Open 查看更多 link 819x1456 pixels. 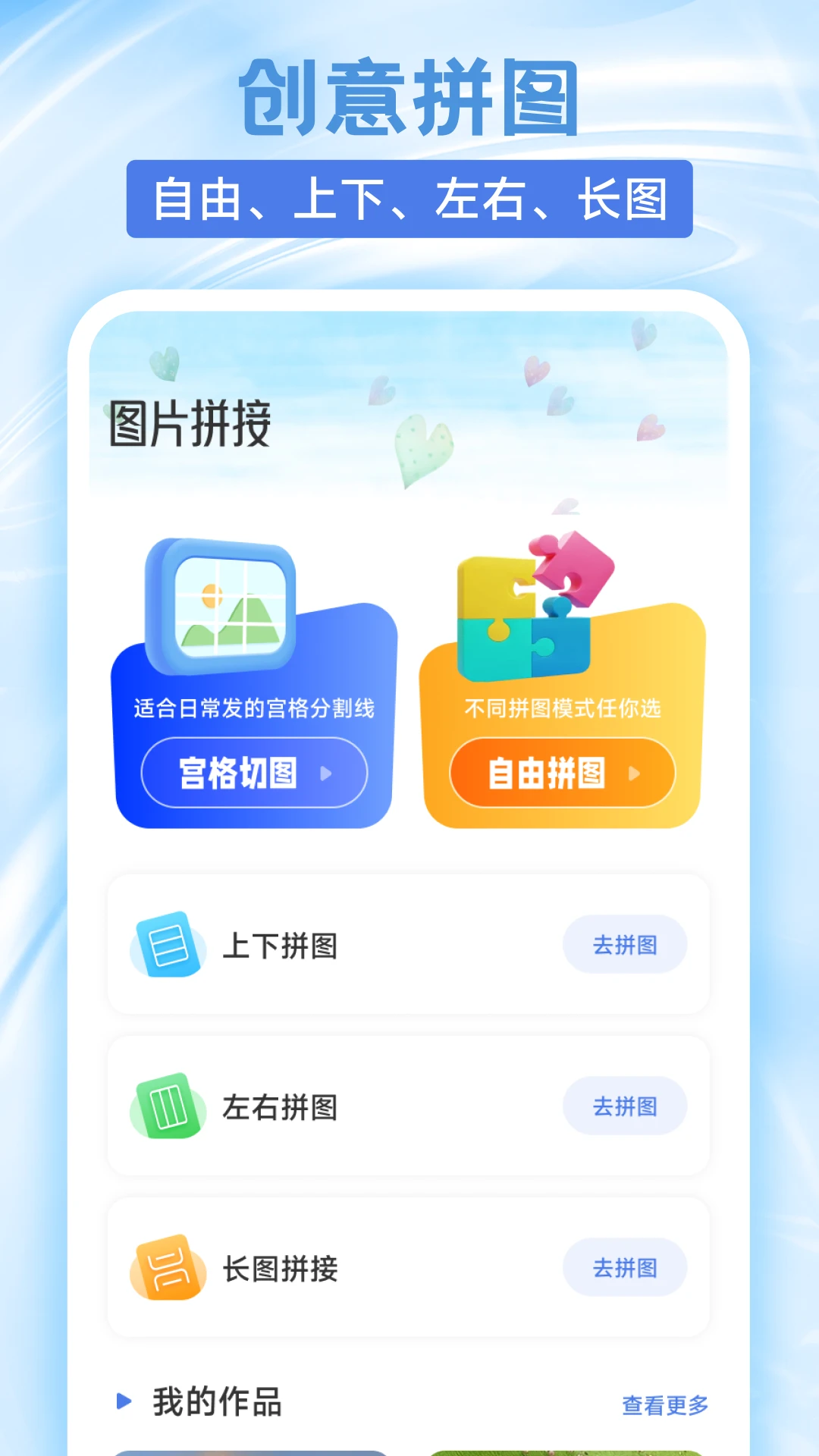pyautogui.click(x=664, y=1404)
